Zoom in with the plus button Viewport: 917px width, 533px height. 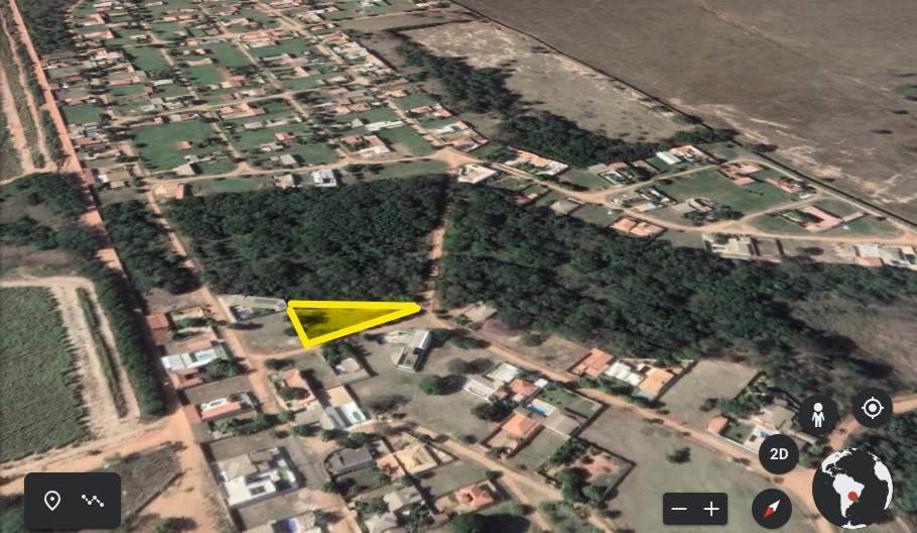(x=711, y=509)
